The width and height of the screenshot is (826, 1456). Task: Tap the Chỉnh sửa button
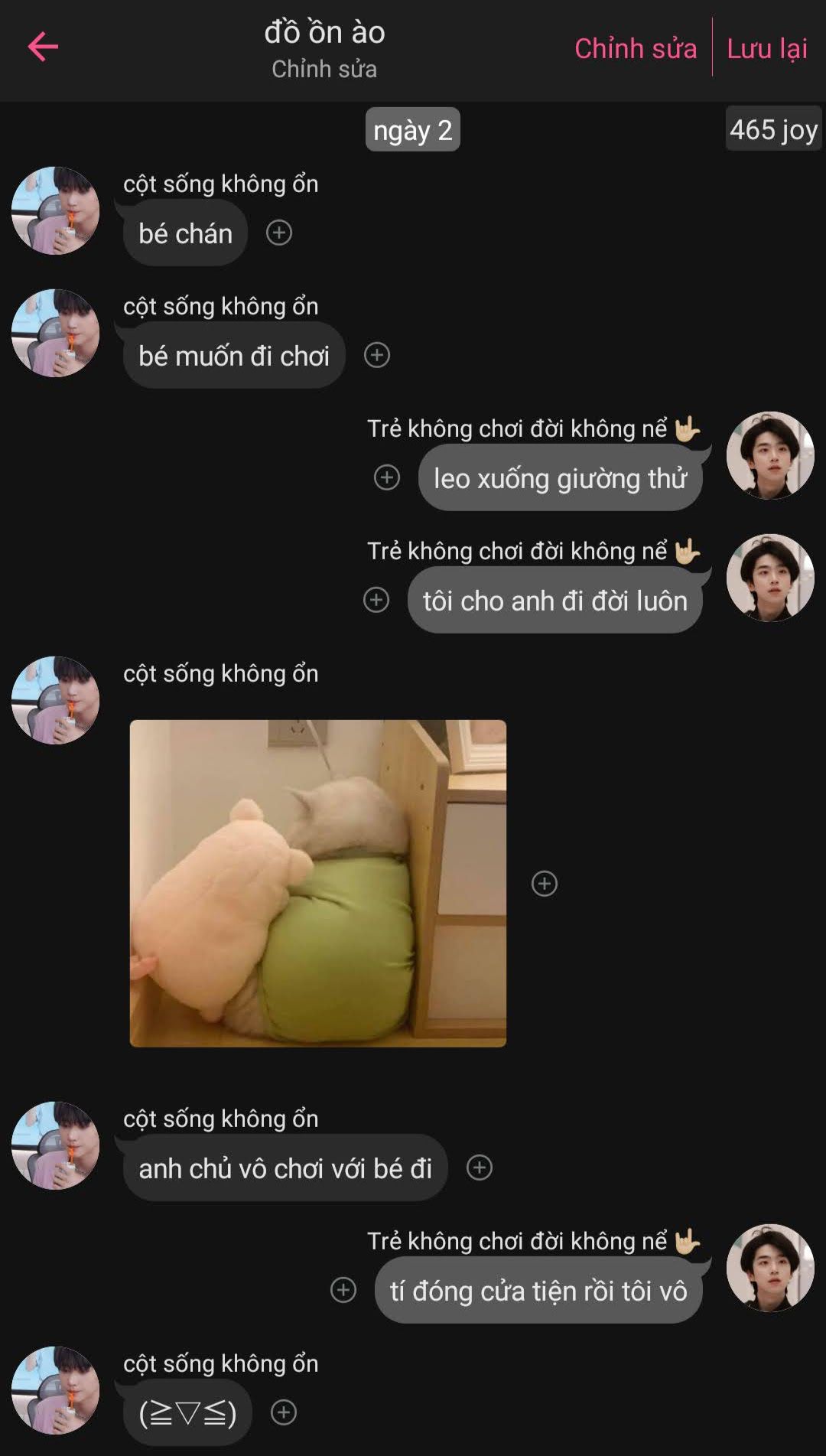(x=635, y=48)
